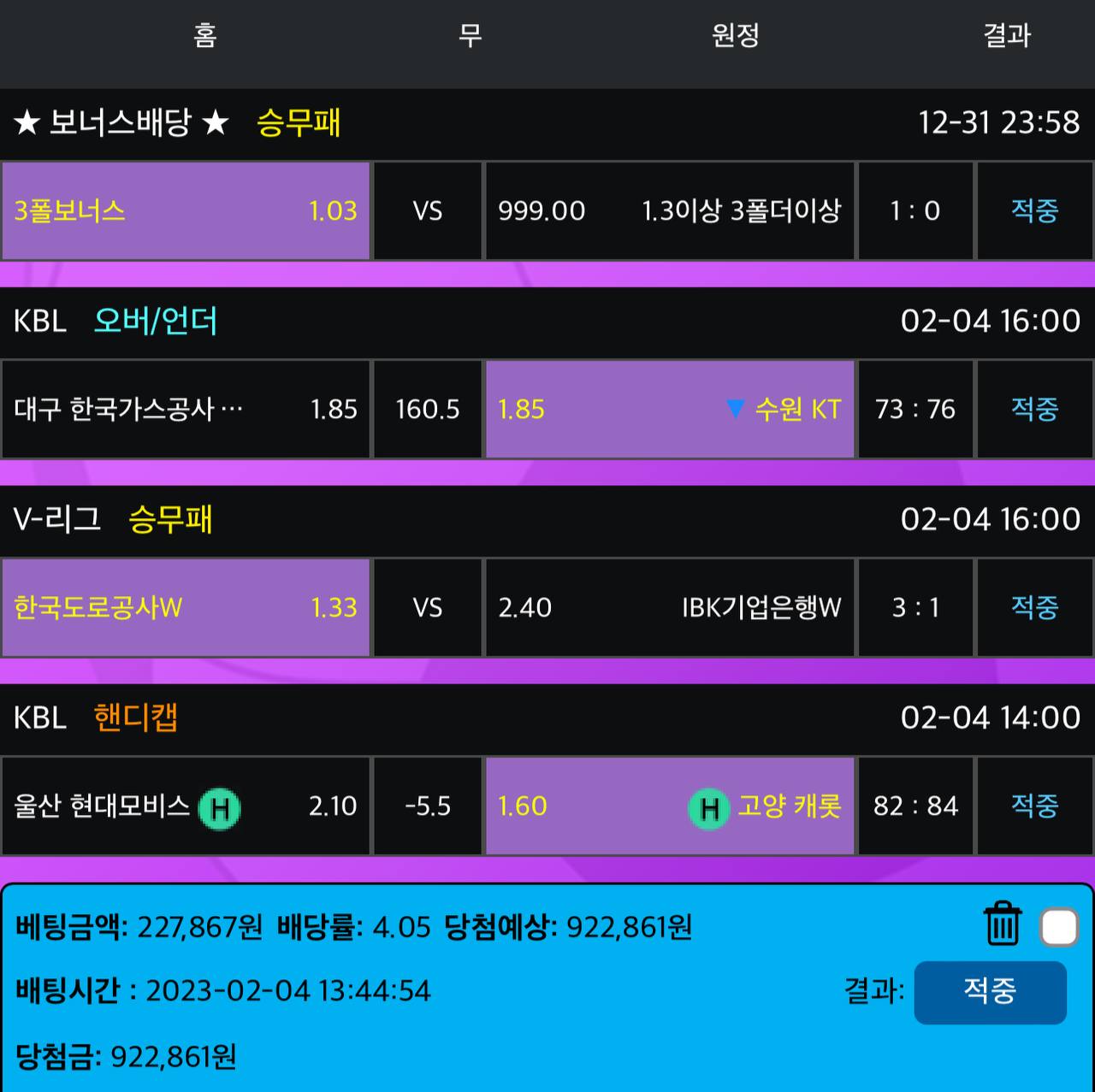Select the bet slip checkbox
Image resolution: width=1095 pixels, height=1092 pixels.
coord(1059,927)
